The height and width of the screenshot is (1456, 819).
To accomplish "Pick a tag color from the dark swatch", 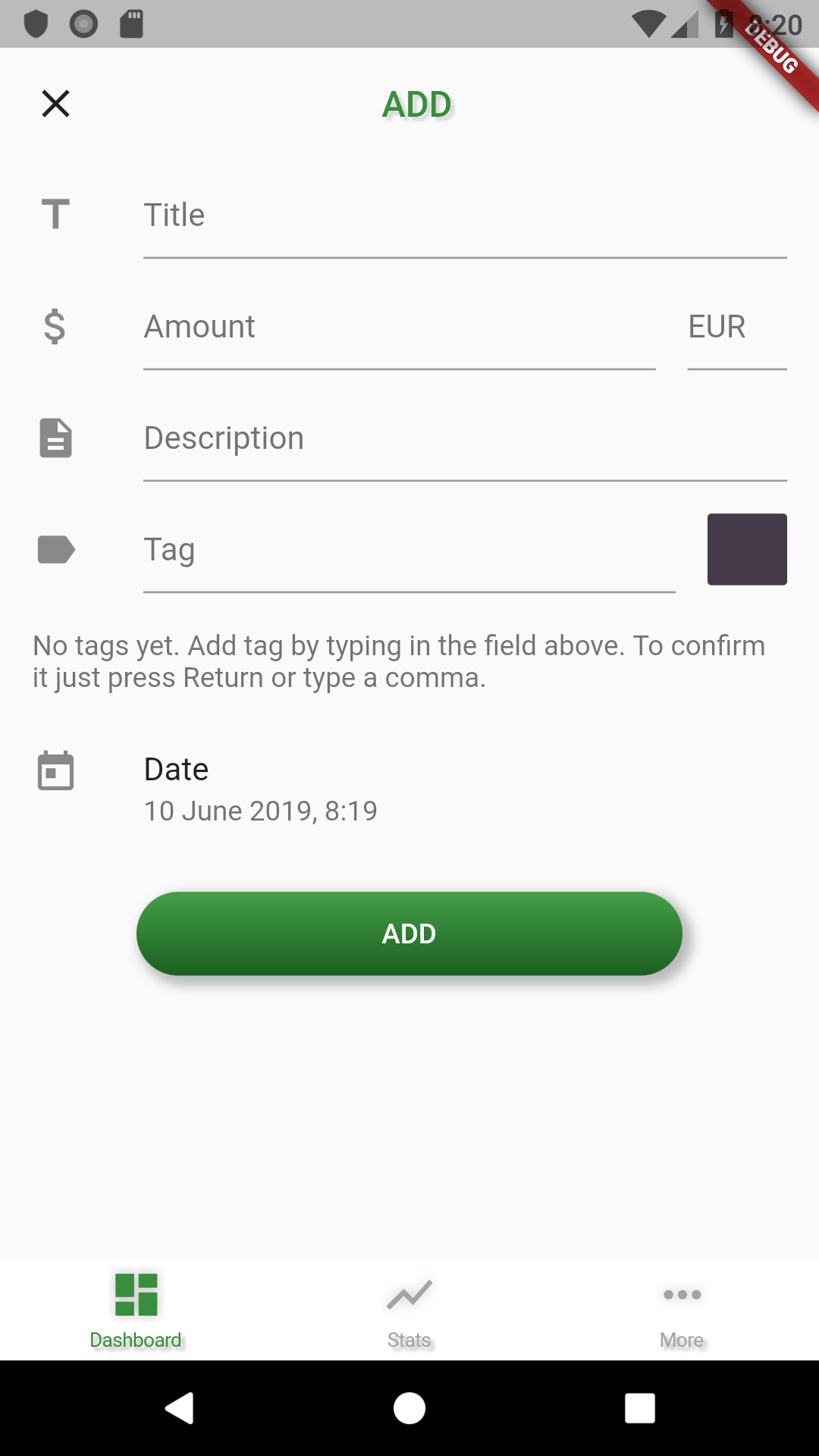I will point(747,549).
